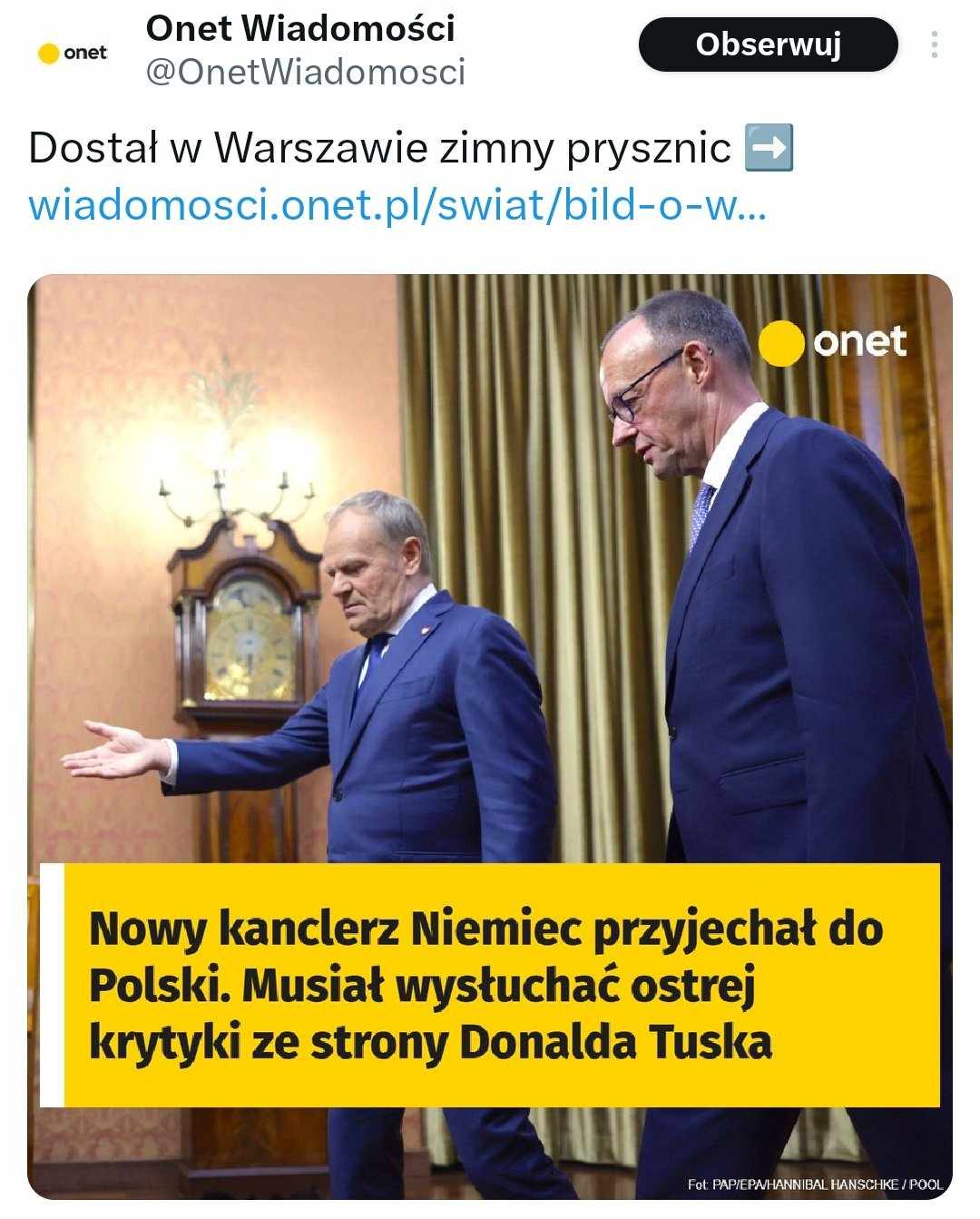Follow Onet Wiadomości with Obserwuj button
Viewport: 980px width, 1219px height.
coord(768,44)
